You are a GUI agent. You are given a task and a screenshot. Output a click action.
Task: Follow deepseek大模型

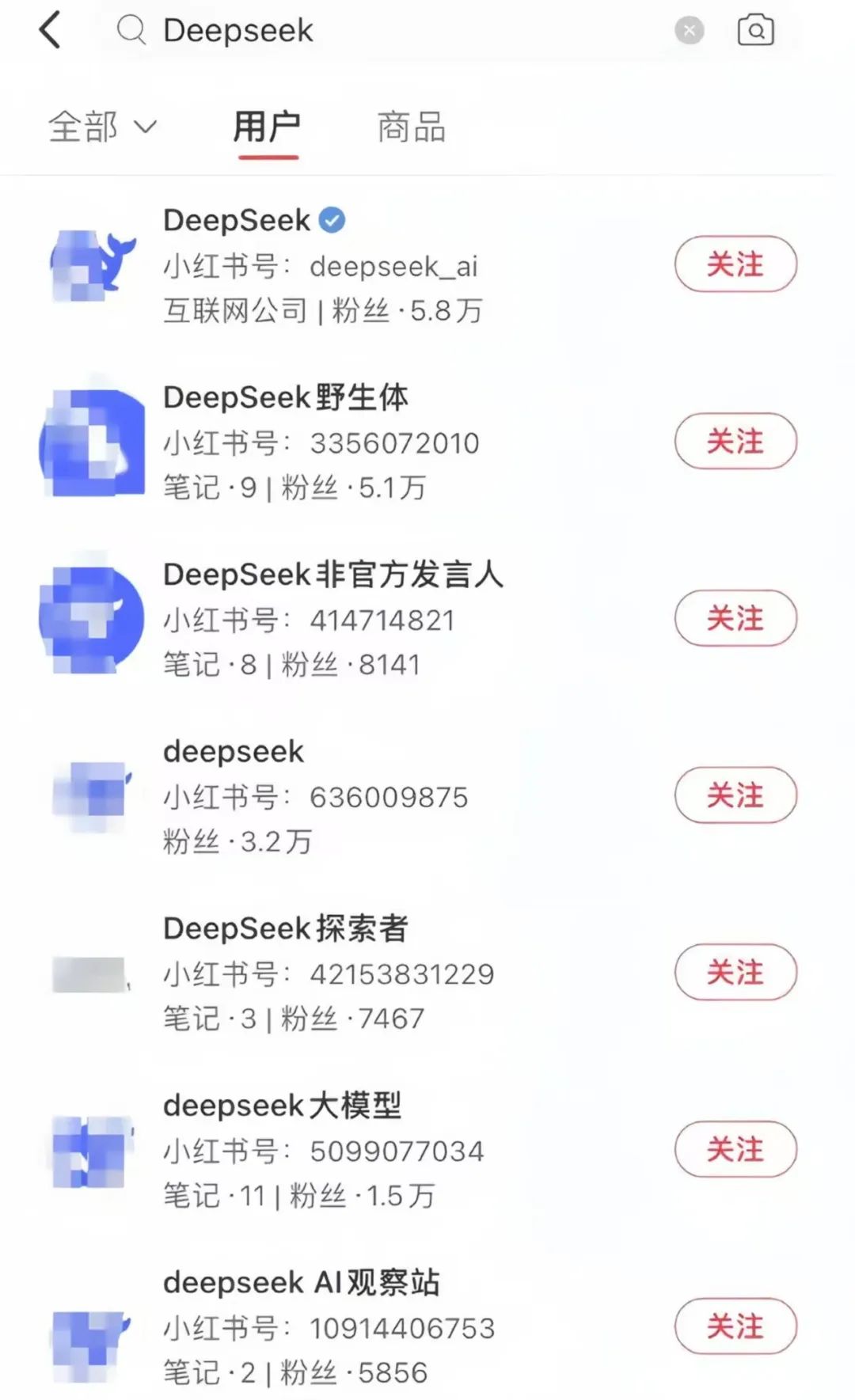pyautogui.click(x=735, y=1149)
